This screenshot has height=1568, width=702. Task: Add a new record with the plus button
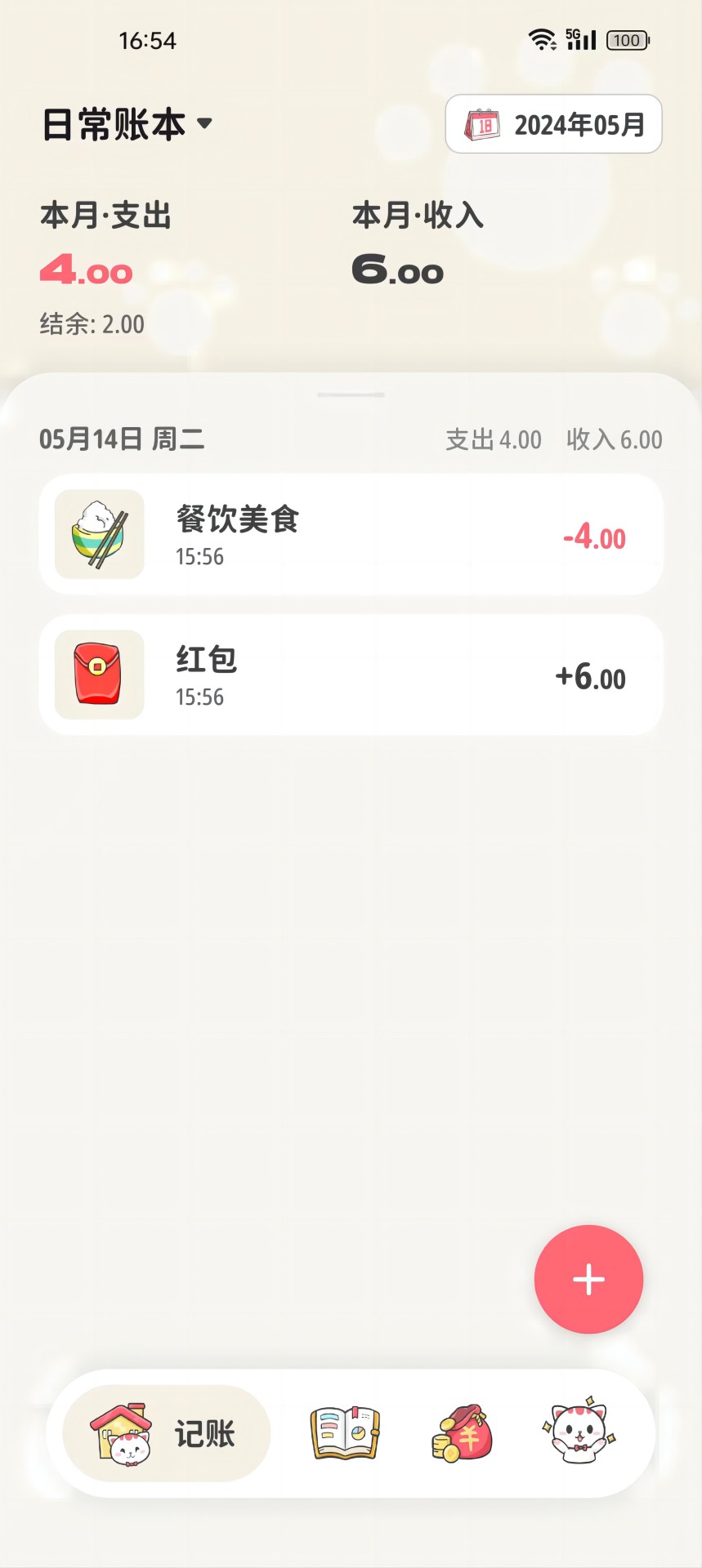[588, 1279]
